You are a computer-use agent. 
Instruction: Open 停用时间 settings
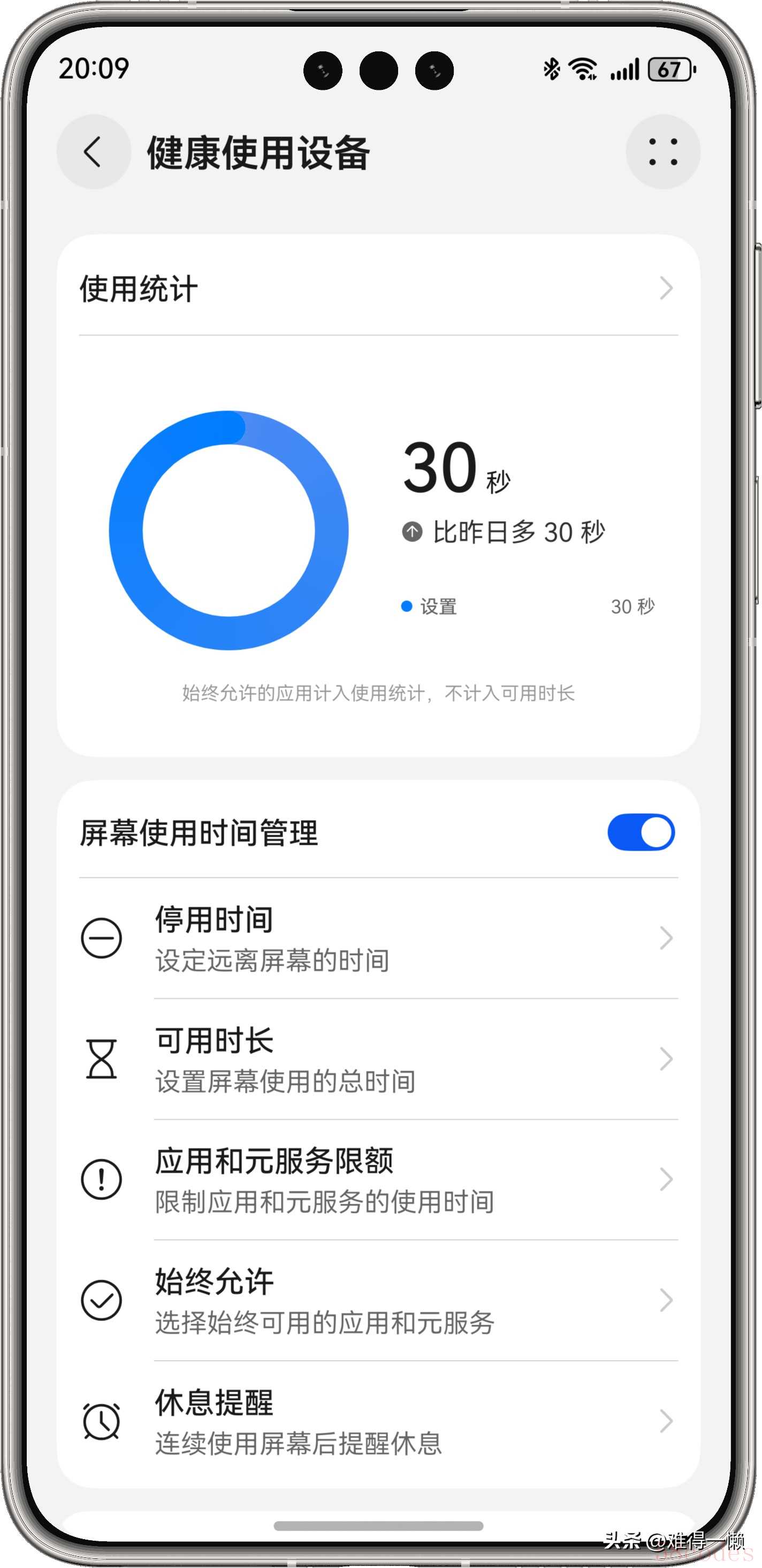[x=377, y=938]
